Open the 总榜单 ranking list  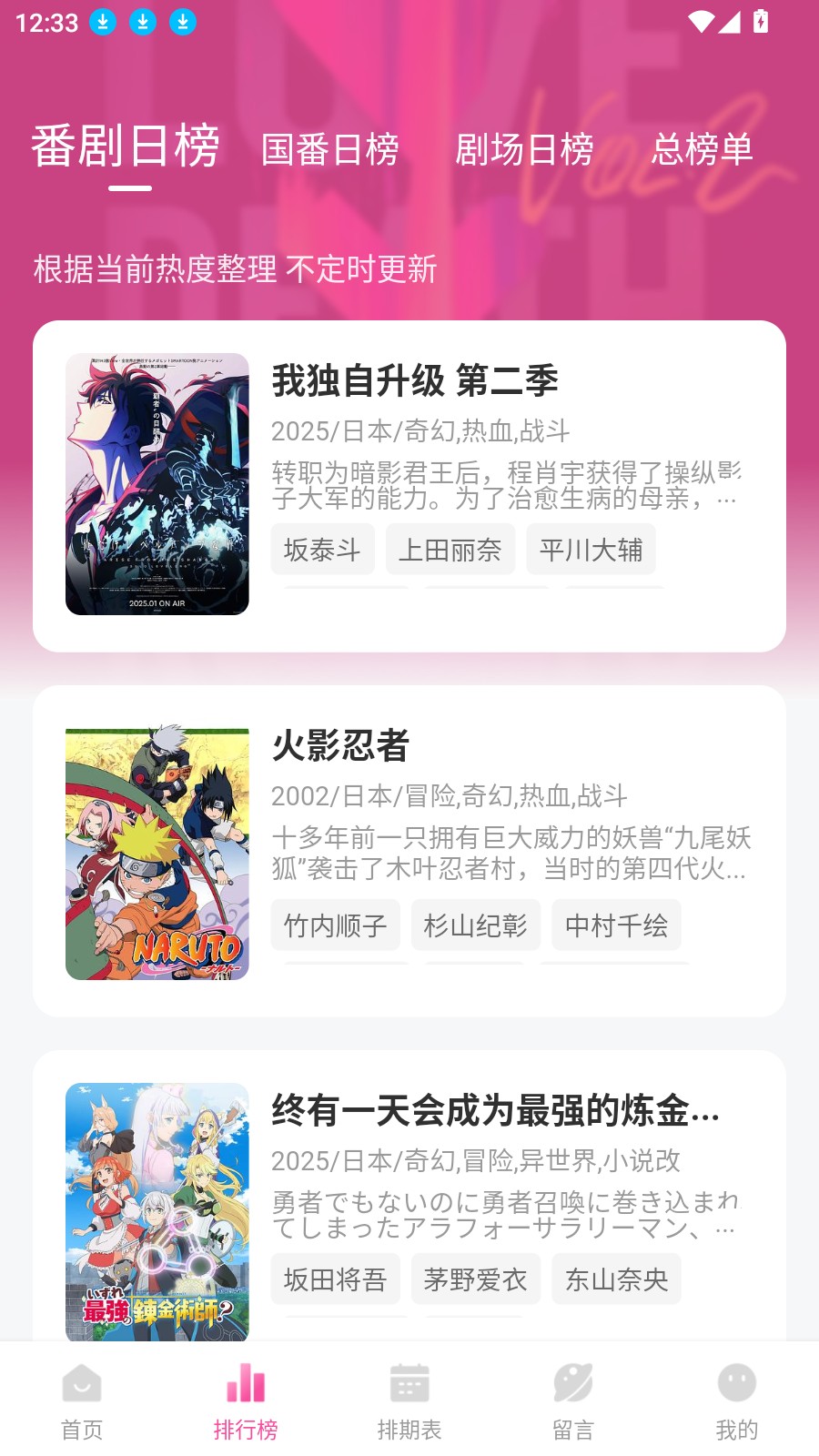705,151
